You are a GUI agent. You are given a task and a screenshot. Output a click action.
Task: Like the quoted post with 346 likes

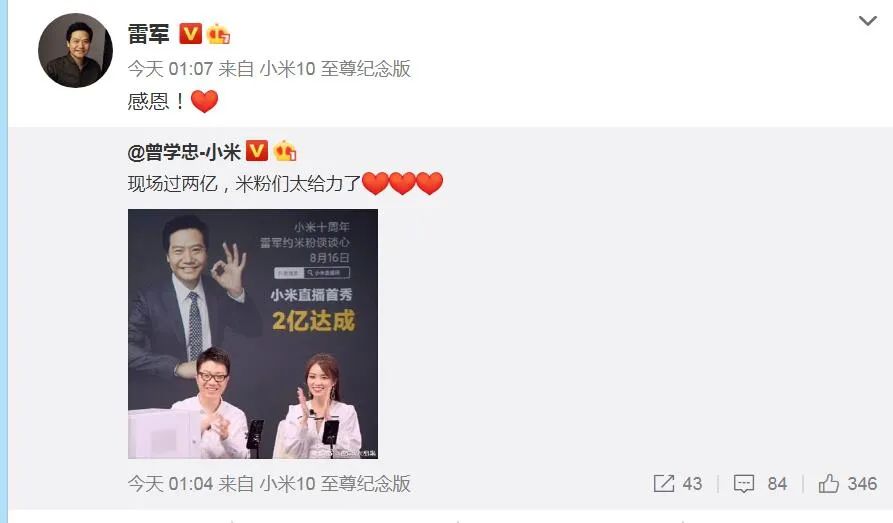coord(847,484)
